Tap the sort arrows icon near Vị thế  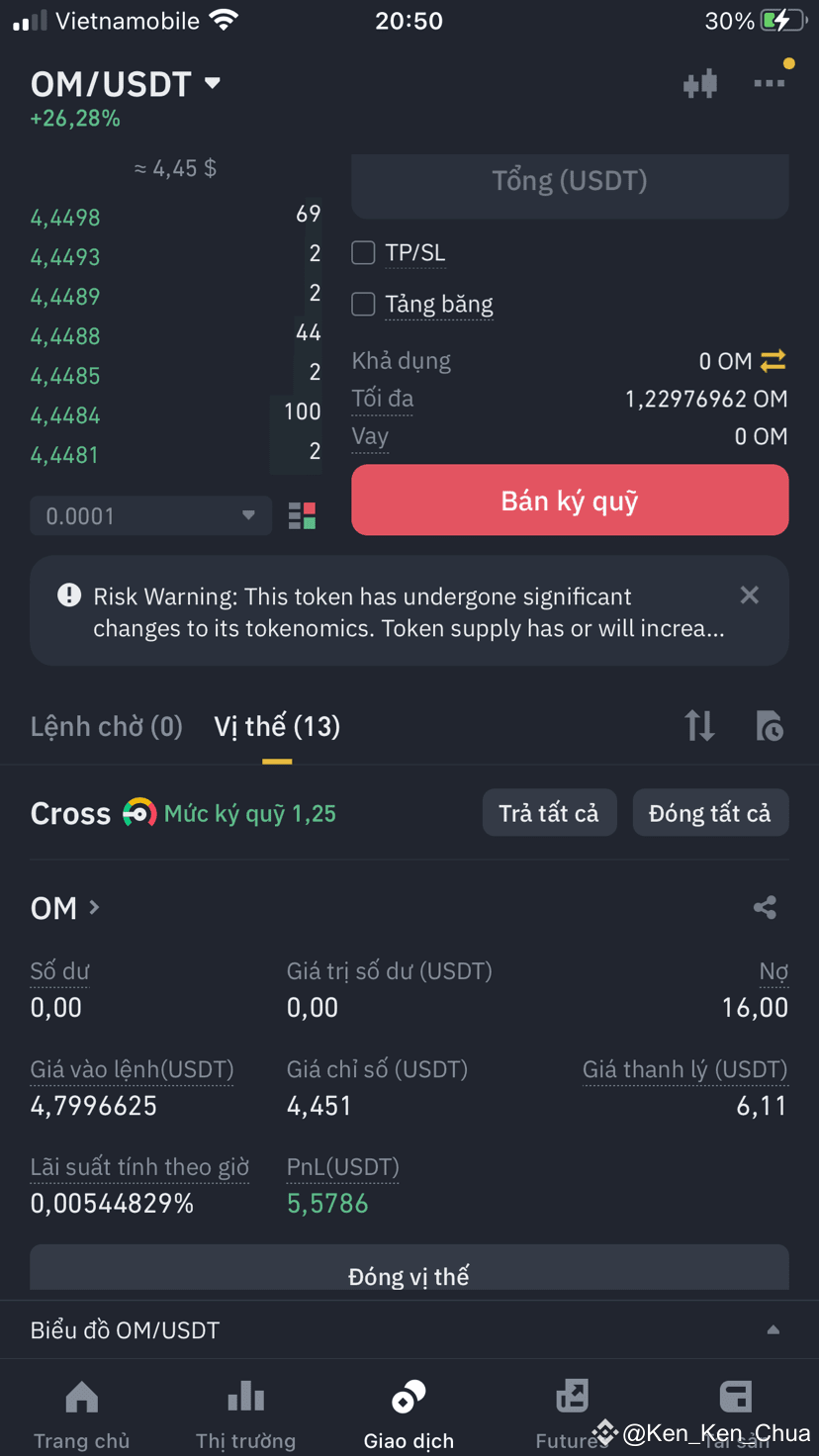coord(699,725)
